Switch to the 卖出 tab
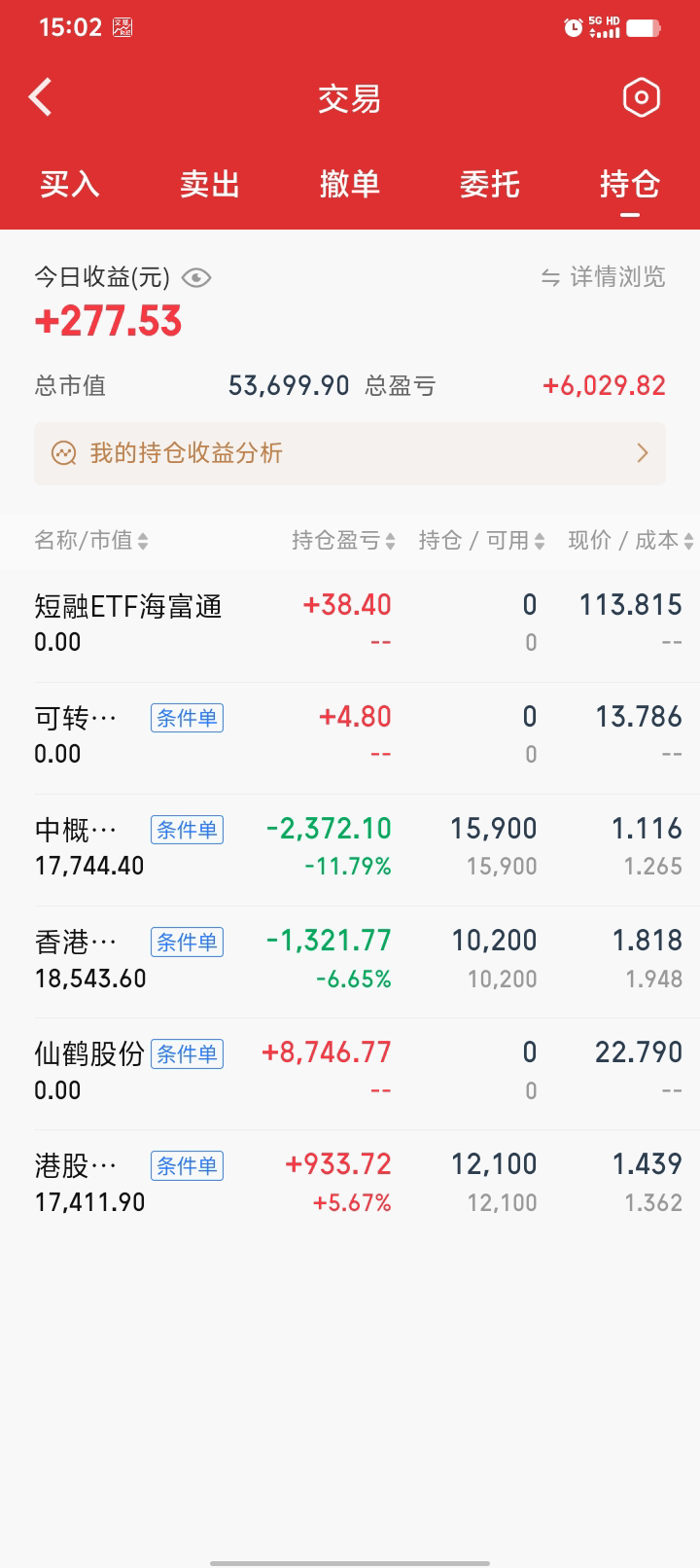The height and width of the screenshot is (1568, 700). tap(210, 184)
